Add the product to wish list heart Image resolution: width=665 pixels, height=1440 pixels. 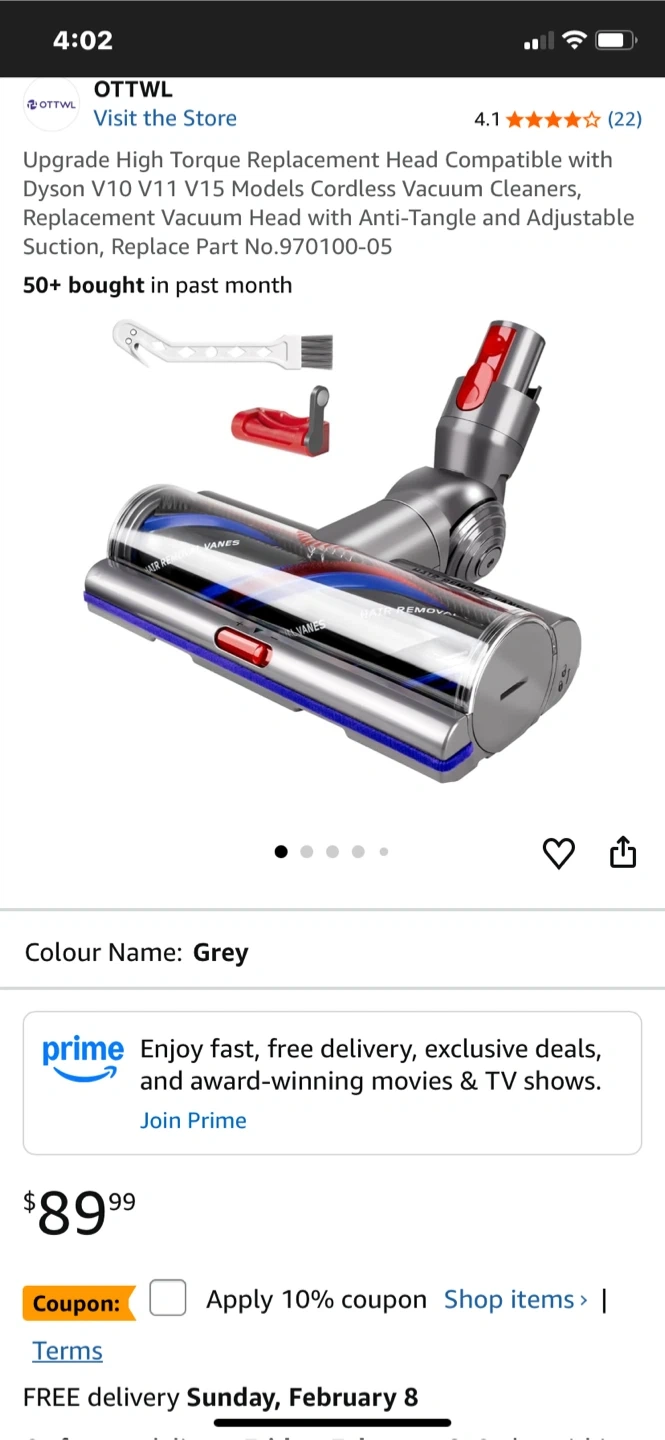pyautogui.click(x=558, y=853)
